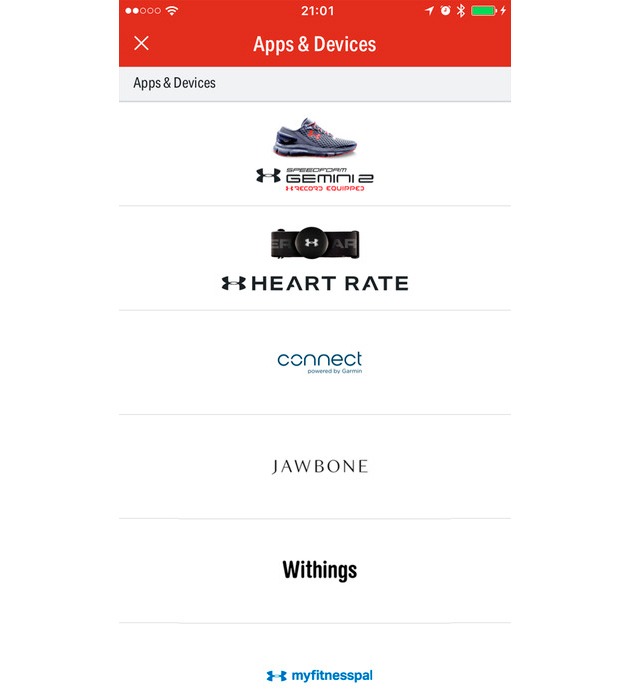Connect the MyFitnessPal app
The width and height of the screenshot is (630, 696).
[319, 675]
